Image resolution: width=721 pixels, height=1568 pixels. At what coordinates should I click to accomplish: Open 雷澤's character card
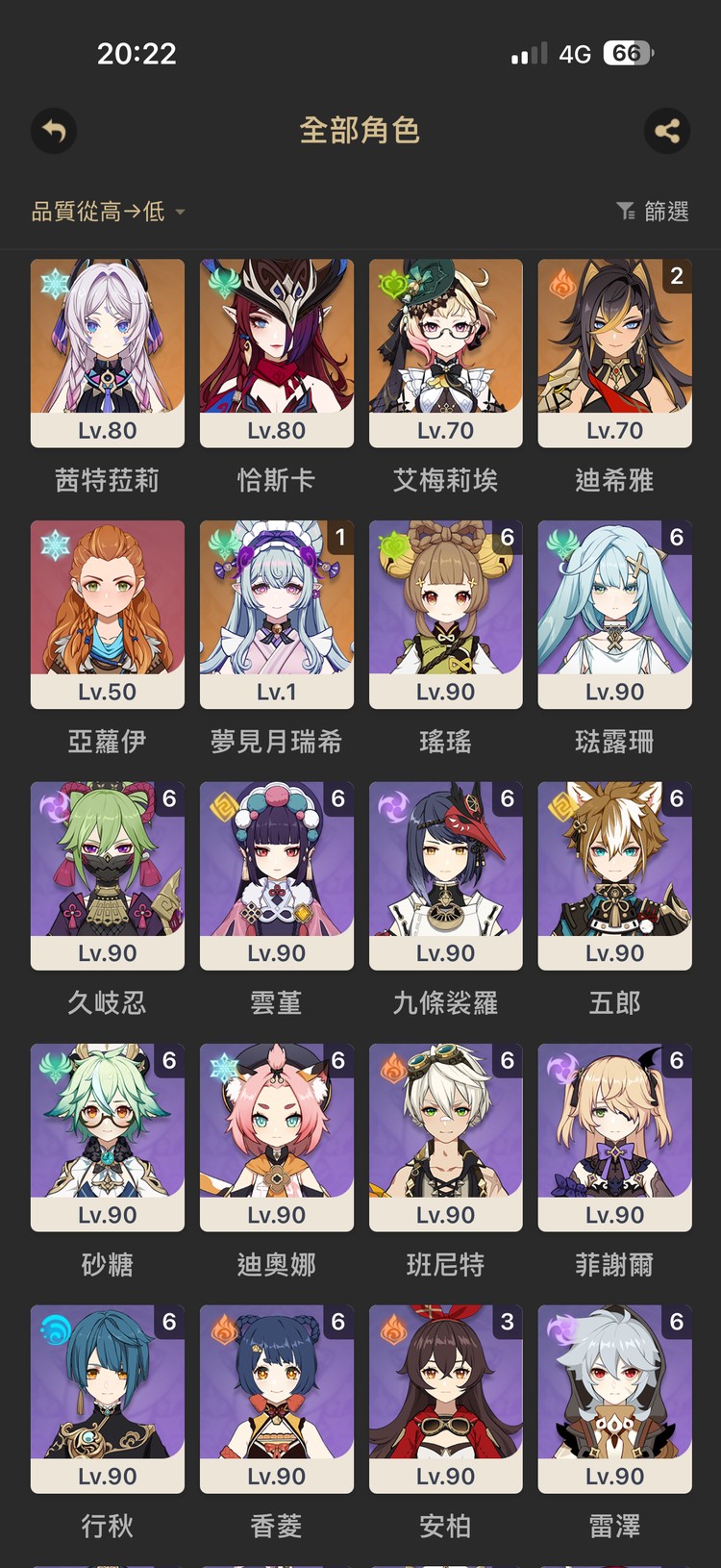pyautogui.click(x=614, y=1398)
